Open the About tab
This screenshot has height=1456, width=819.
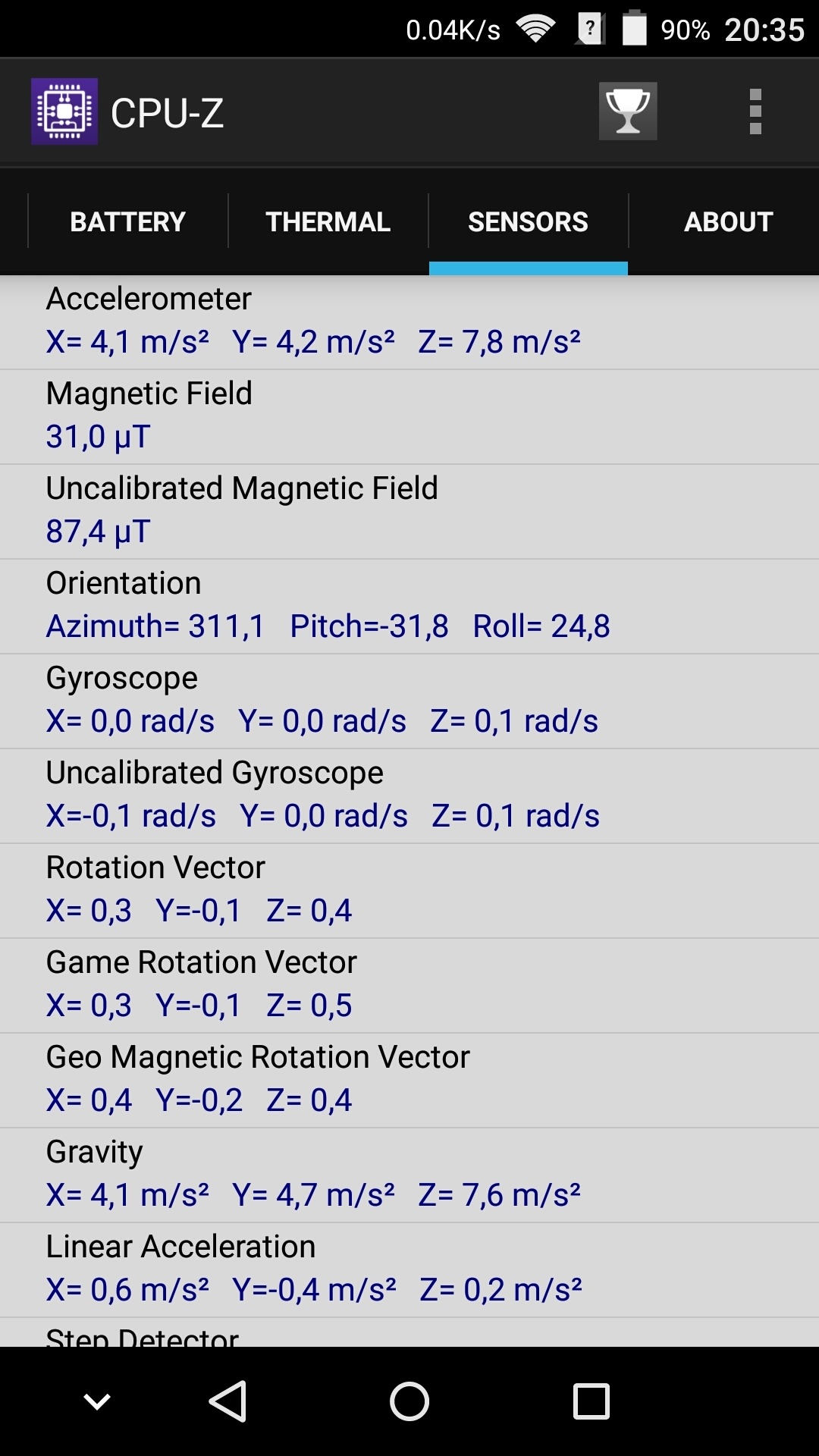pyautogui.click(x=728, y=221)
